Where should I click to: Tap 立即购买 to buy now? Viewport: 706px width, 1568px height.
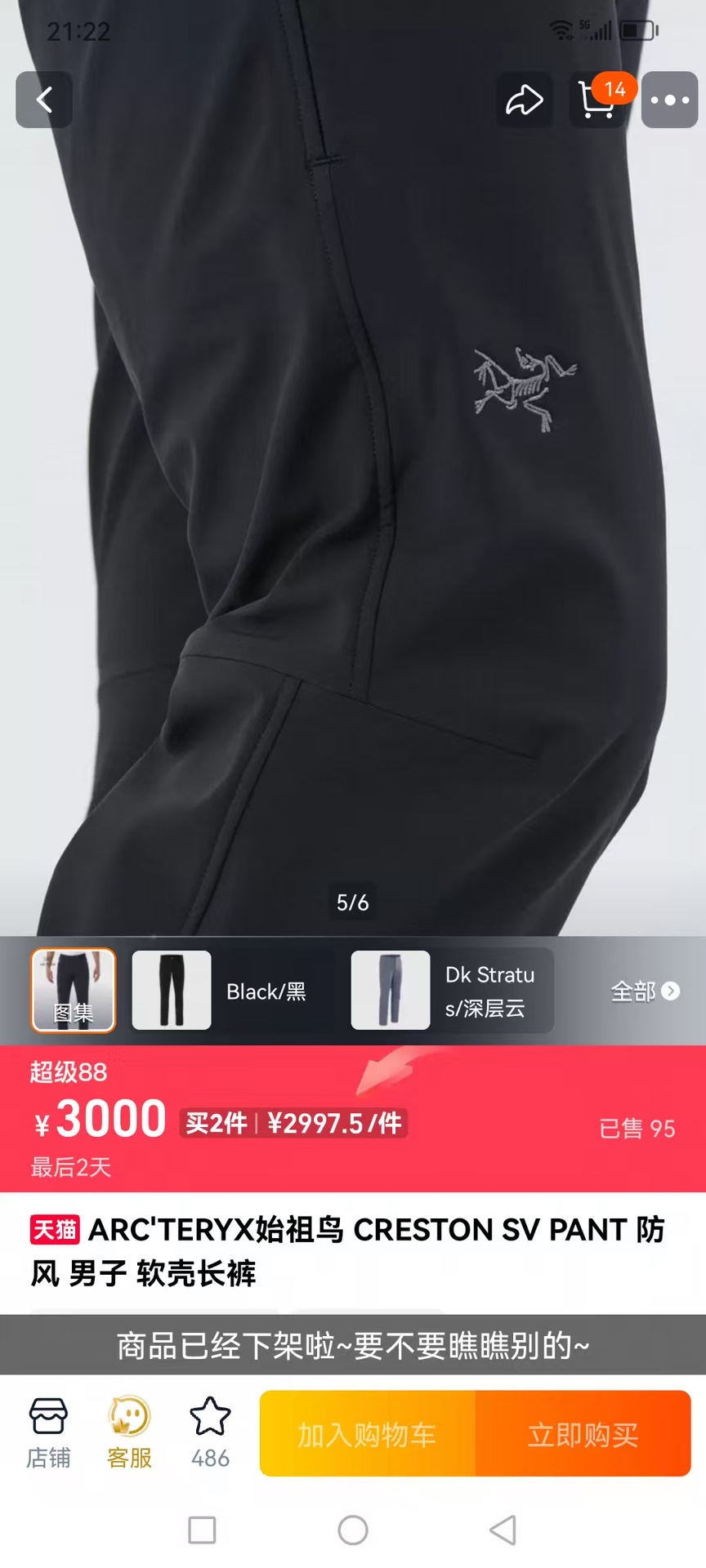click(x=583, y=1434)
